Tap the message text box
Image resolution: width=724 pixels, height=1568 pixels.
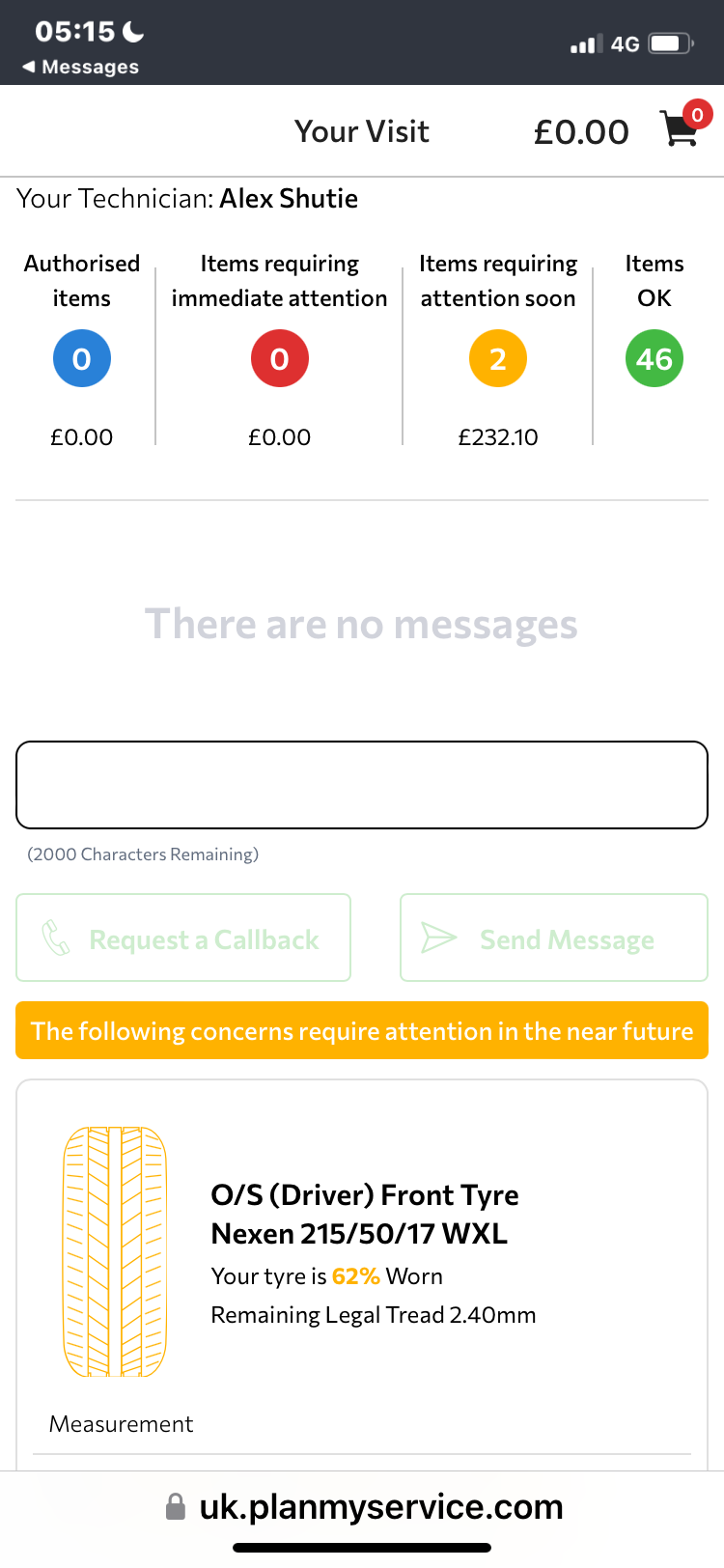point(362,784)
